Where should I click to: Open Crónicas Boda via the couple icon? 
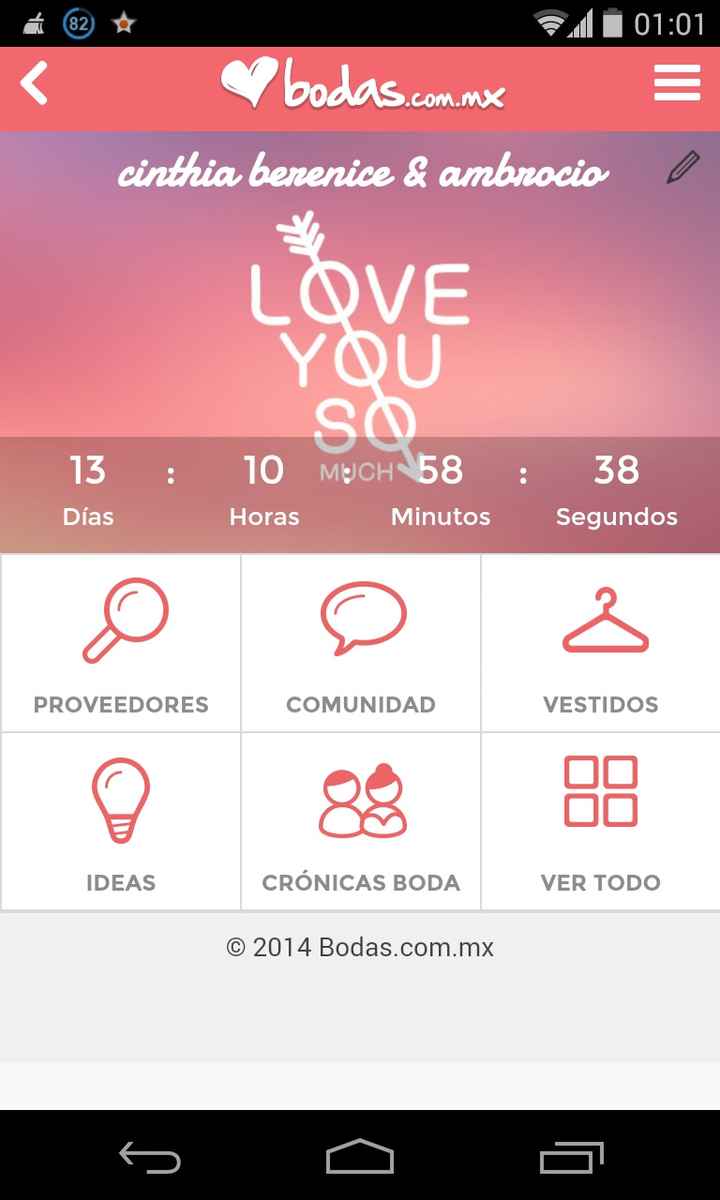click(360, 821)
